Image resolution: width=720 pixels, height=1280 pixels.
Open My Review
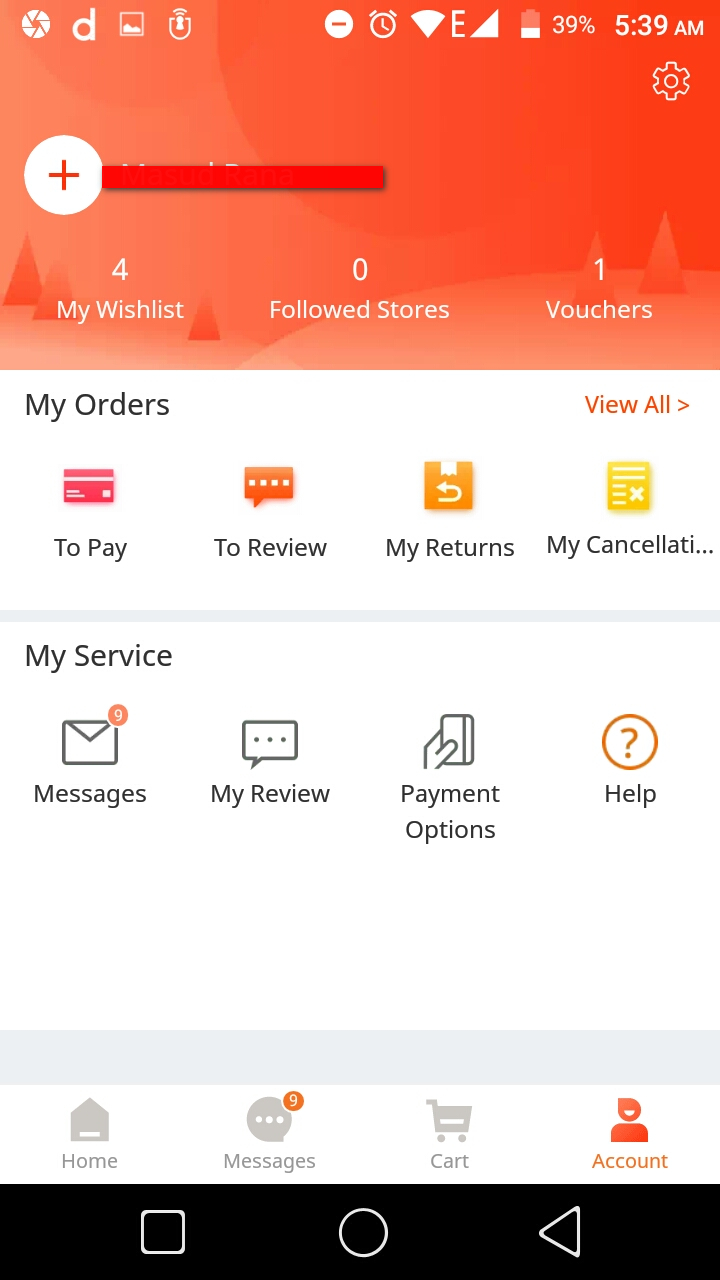click(270, 760)
